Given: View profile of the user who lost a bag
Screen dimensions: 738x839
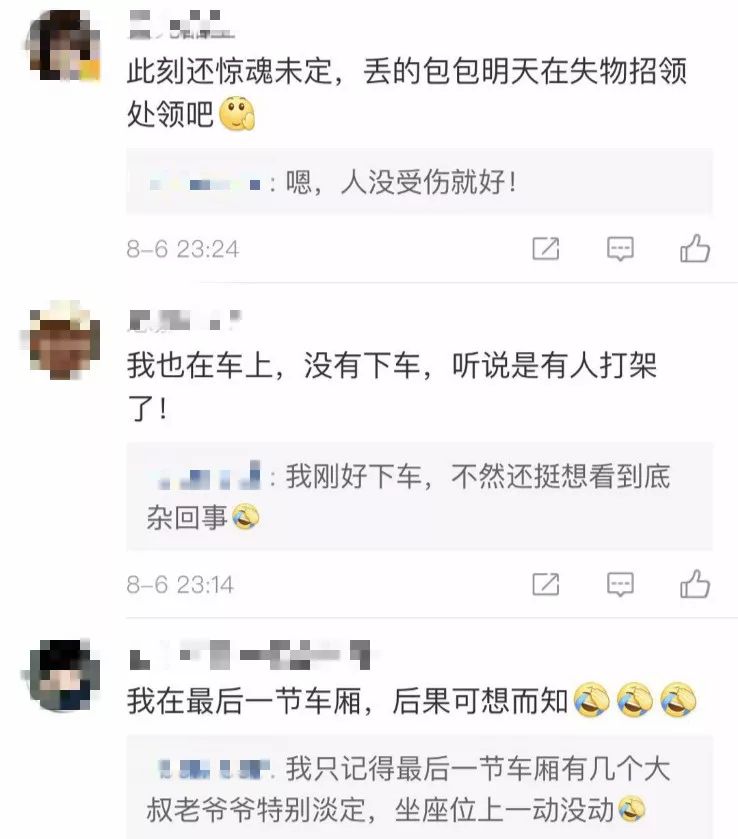Looking at the screenshot, I should point(63,46).
